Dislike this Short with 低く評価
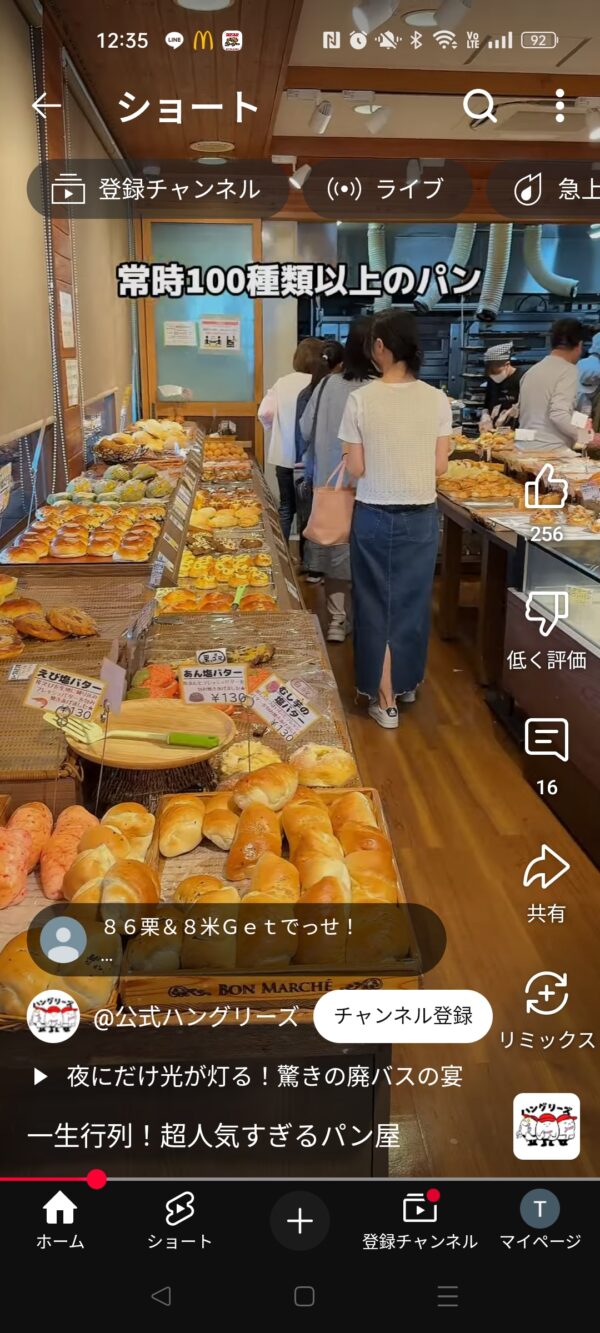This screenshot has height=1333, width=600. 546,614
